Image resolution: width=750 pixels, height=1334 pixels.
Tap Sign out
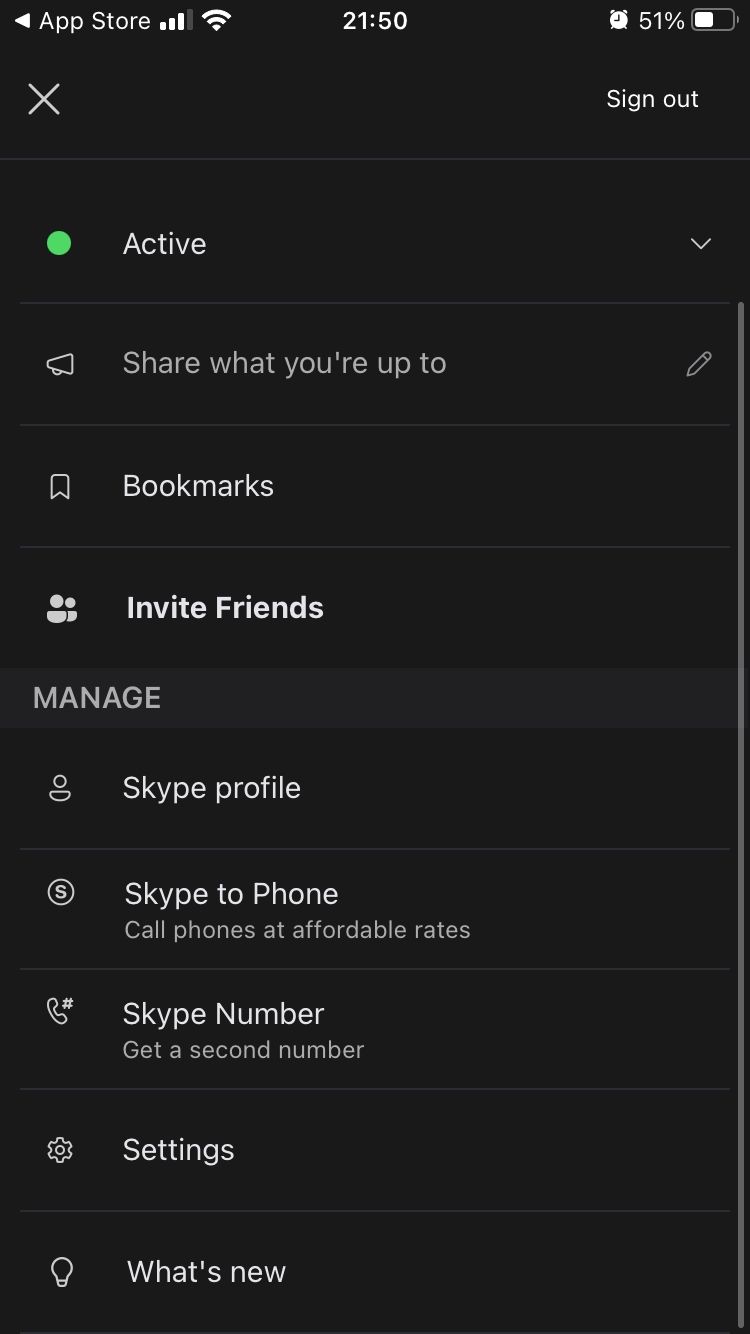pos(652,98)
